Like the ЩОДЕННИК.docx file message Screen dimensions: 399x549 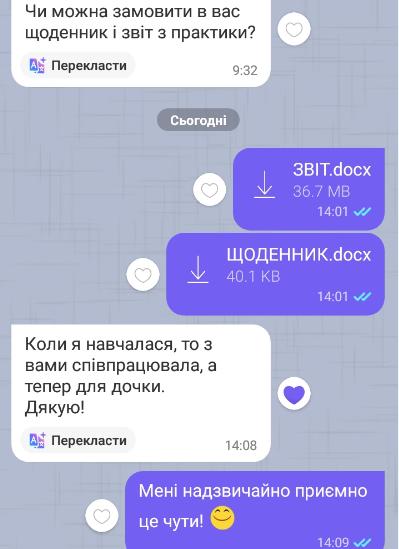[x=143, y=274]
